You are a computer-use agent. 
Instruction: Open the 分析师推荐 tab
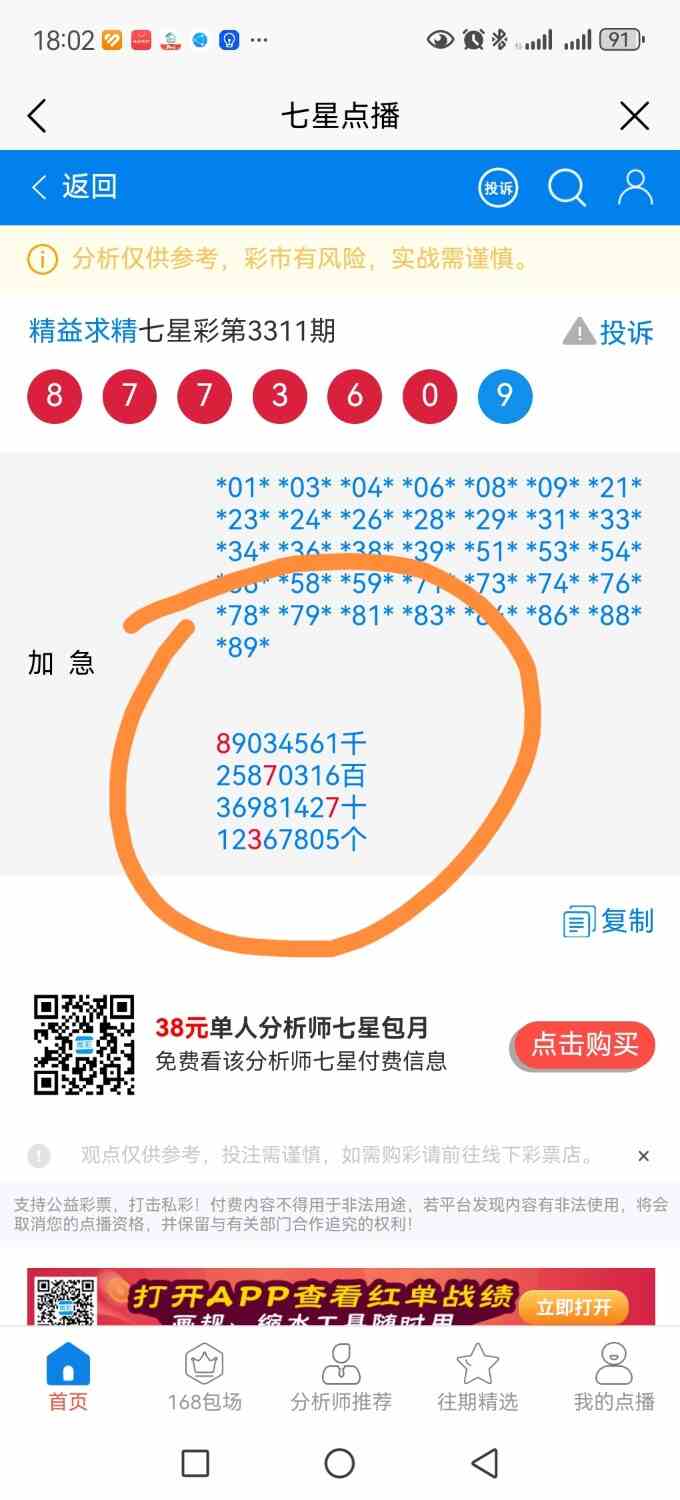pyautogui.click(x=341, y=1378)
